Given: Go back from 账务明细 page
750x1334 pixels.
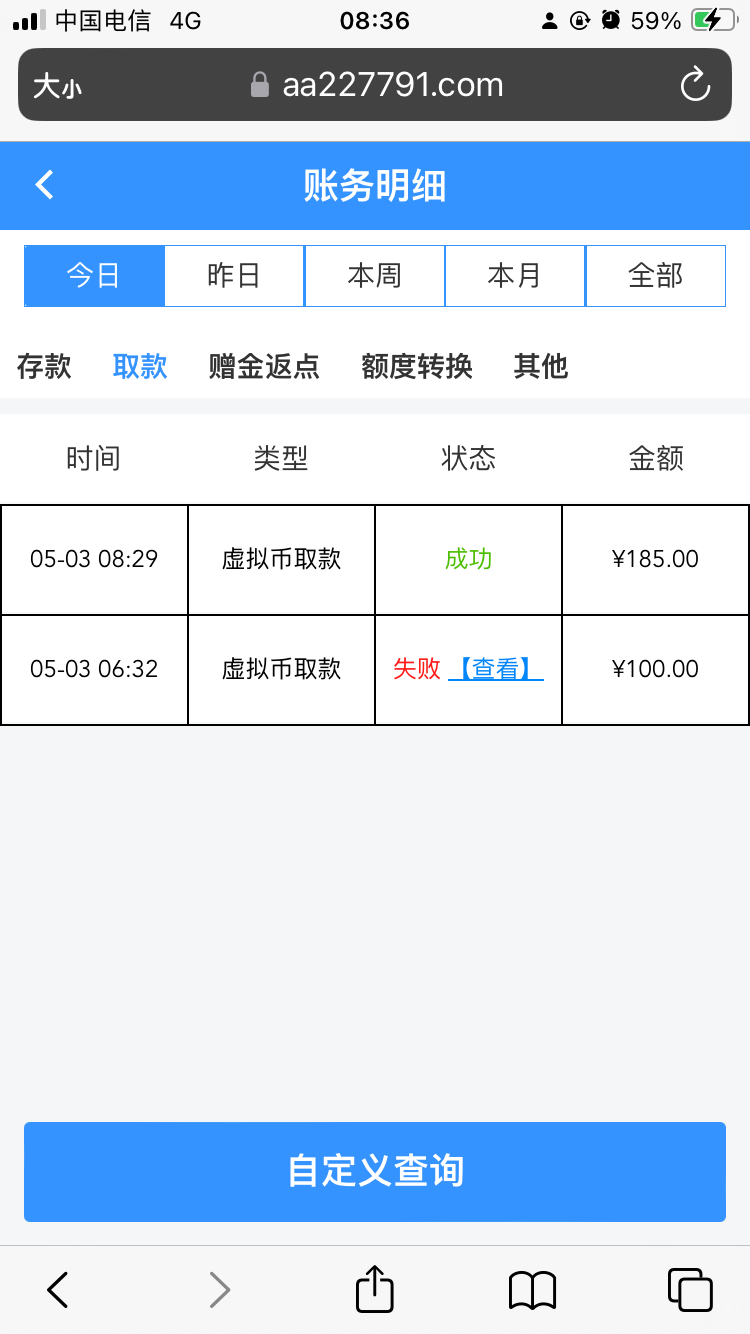Looking at the screenshot, I should (44, 185).
